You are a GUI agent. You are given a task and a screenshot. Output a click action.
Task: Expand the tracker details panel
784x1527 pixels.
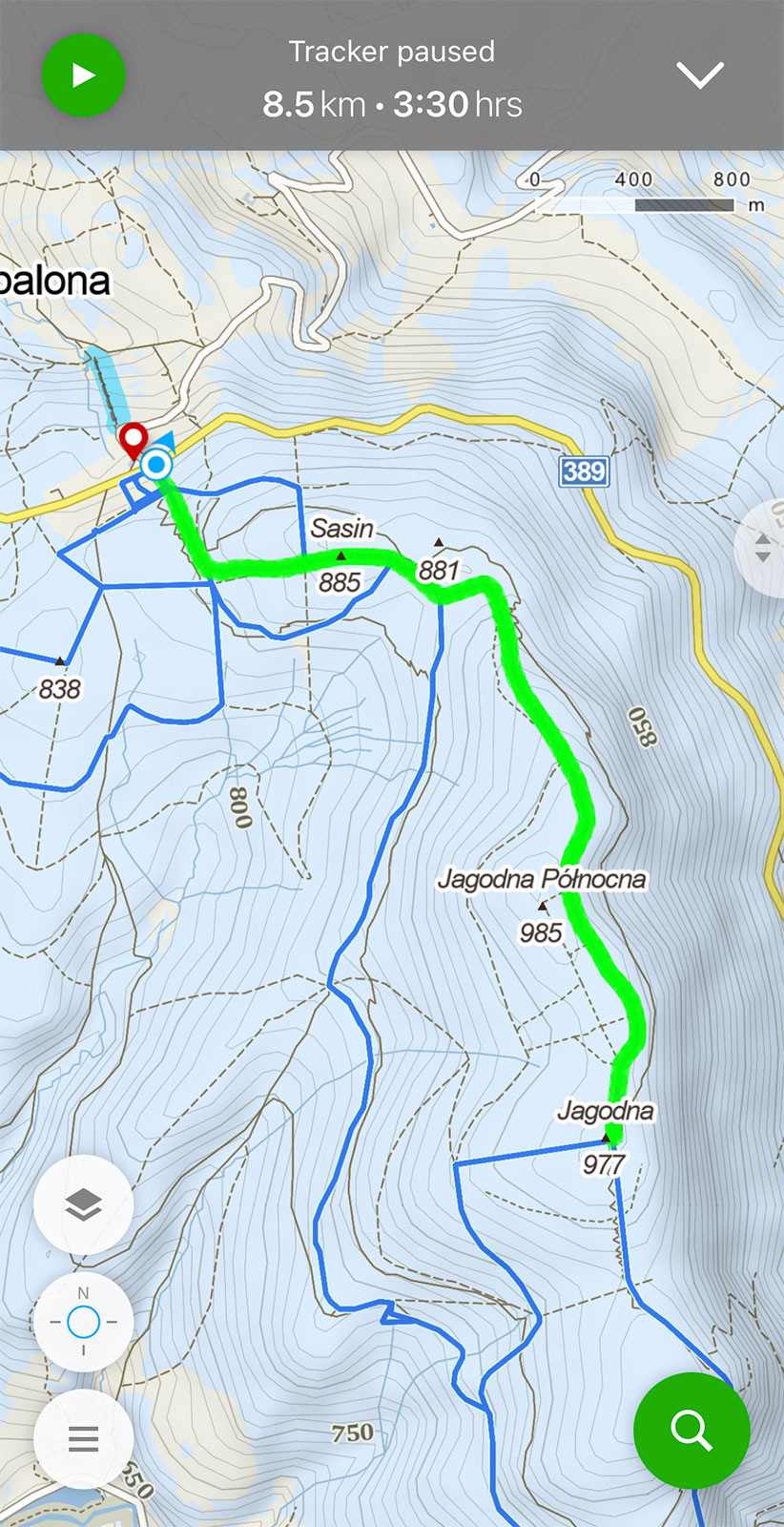[x=700, y=75]
